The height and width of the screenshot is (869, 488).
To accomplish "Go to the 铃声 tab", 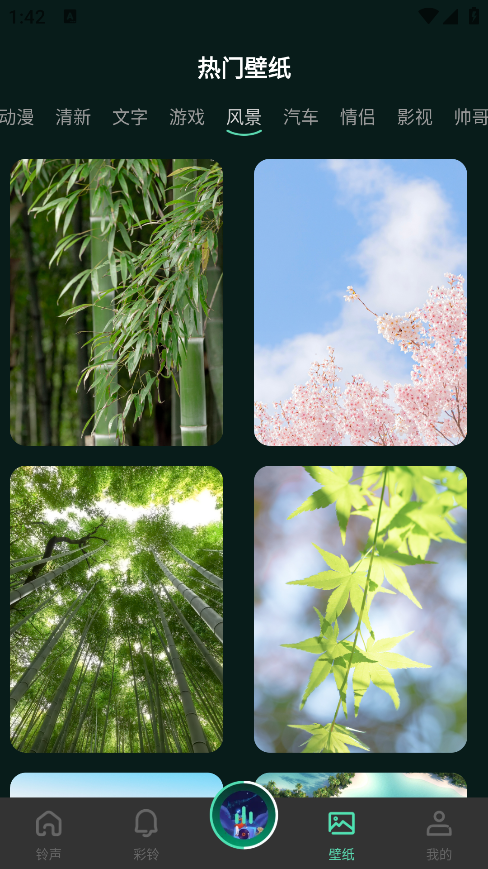I will (49, 834).
